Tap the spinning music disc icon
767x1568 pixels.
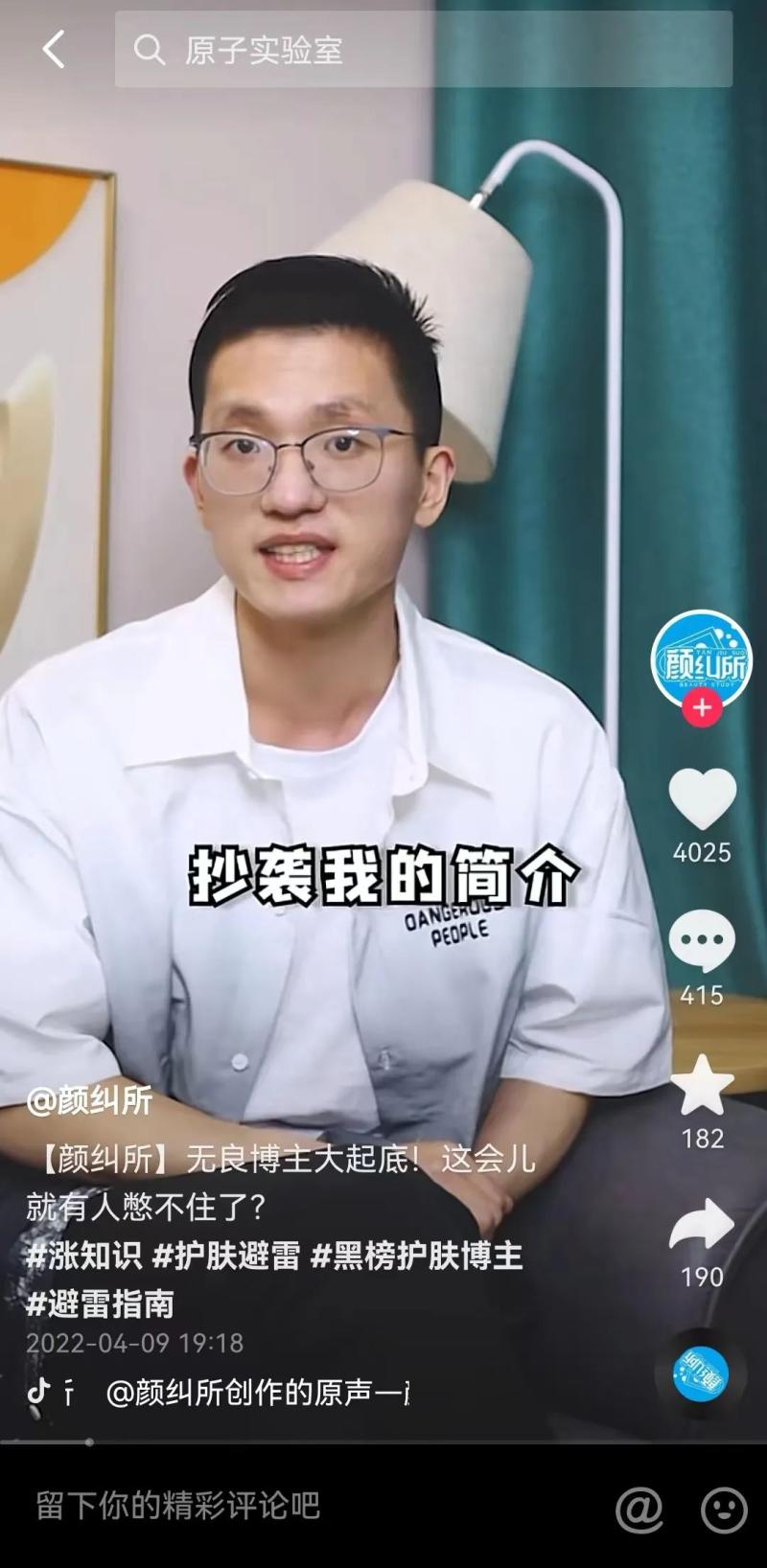point(701,1375)
